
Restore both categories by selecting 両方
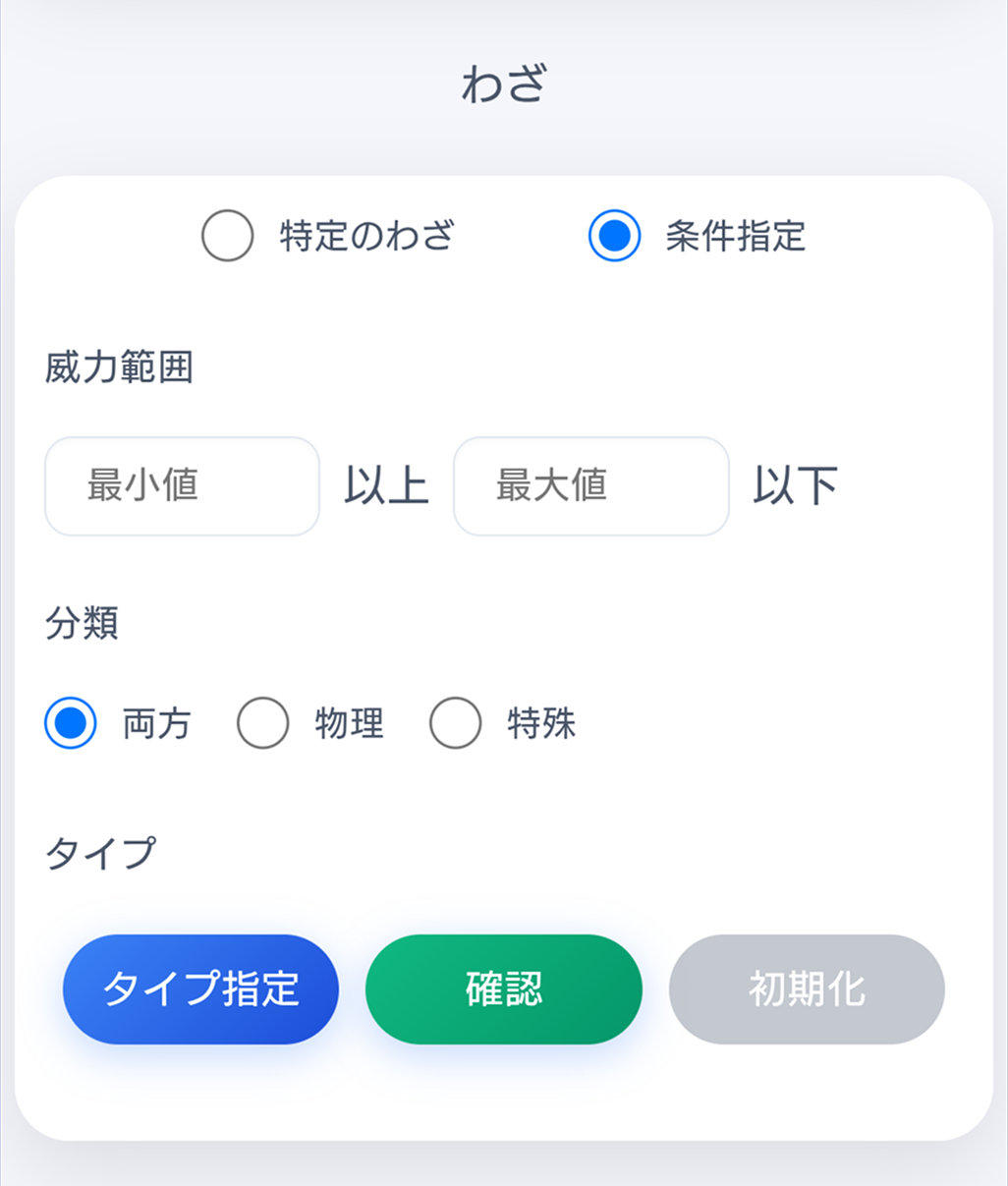(70, 723)
